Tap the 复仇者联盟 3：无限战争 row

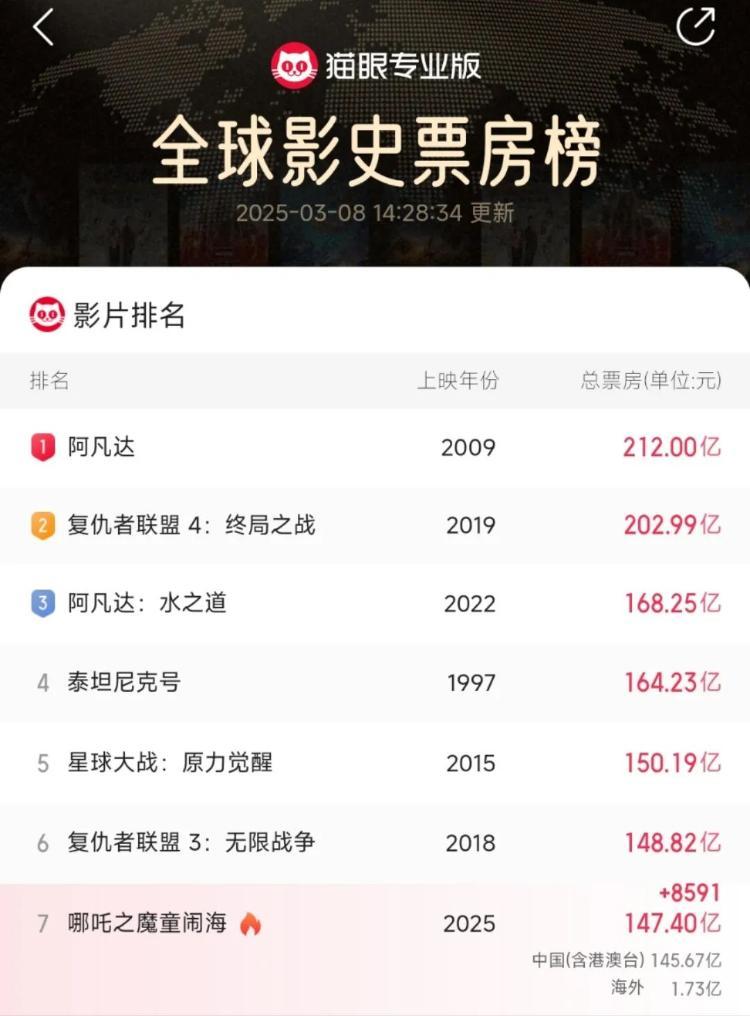pos(375,843)
